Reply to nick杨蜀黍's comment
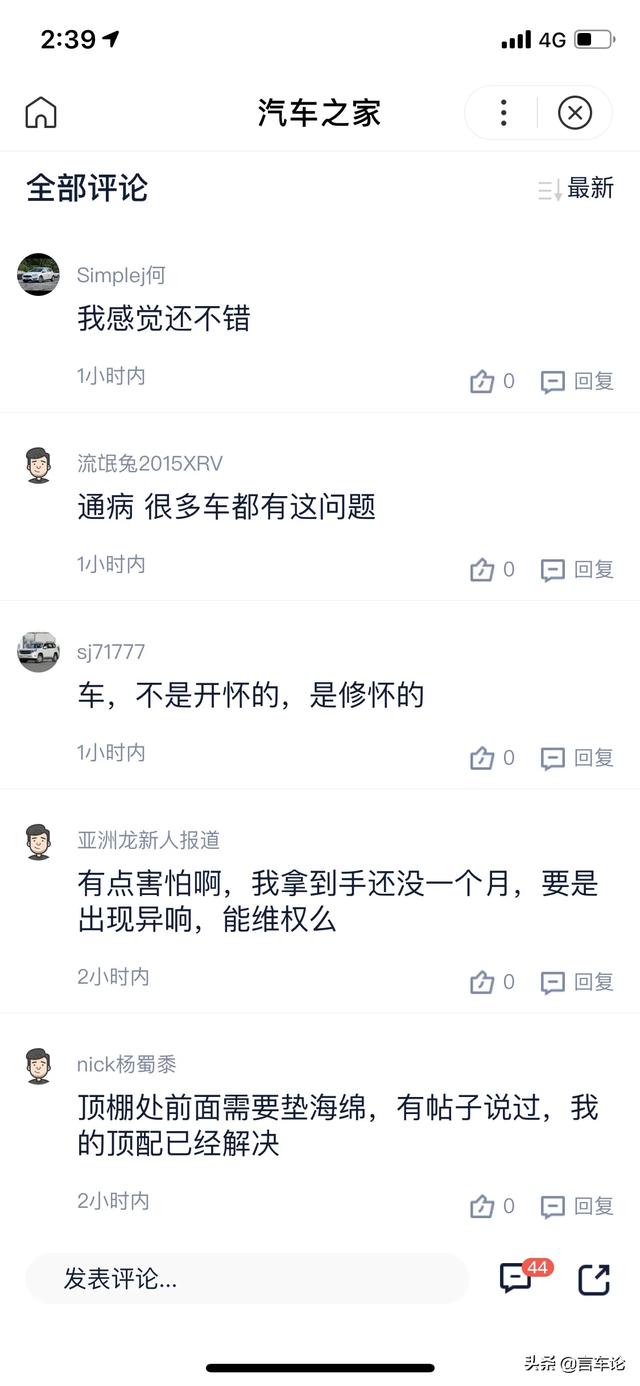Screen dimensions: 640x1386 [578, 1206]
